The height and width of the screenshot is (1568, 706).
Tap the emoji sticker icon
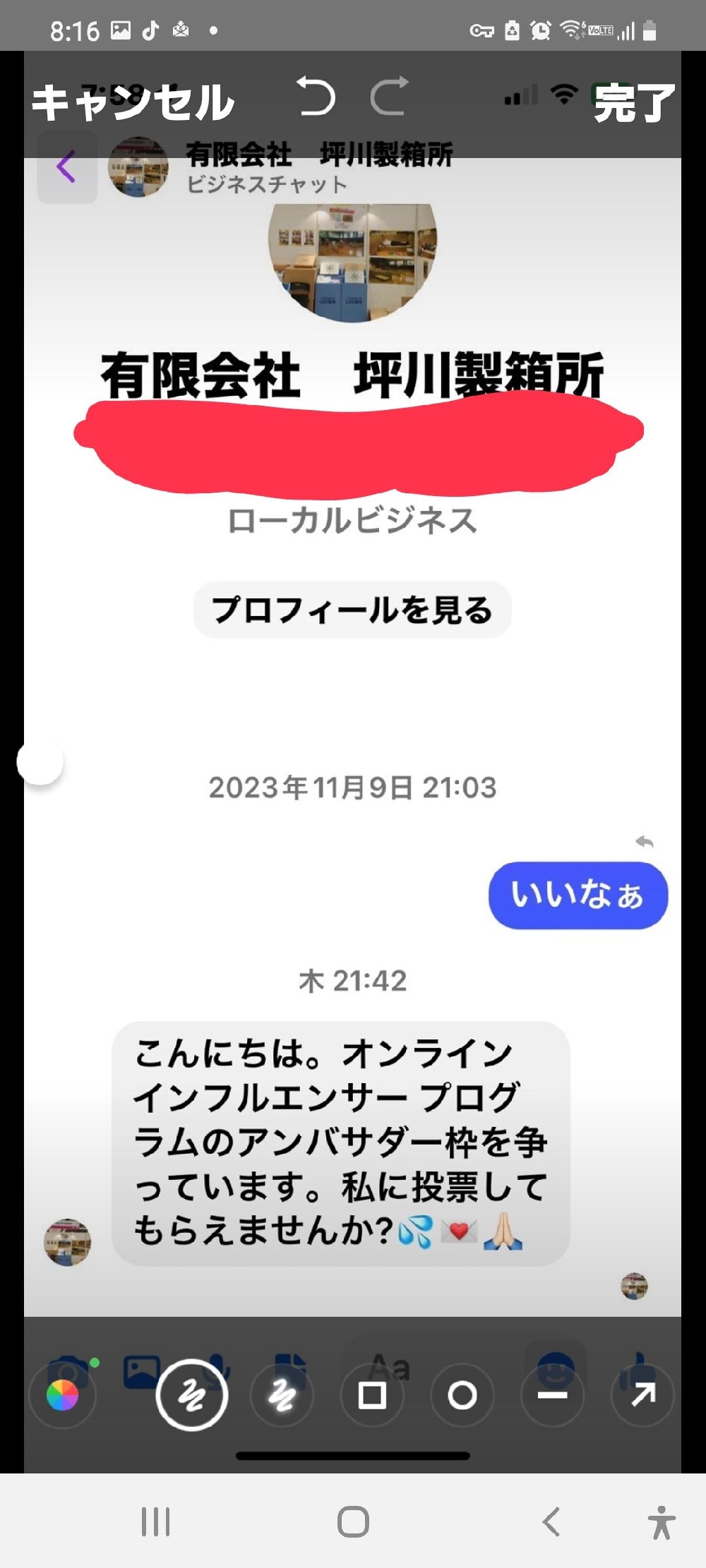pos(556,1365)
